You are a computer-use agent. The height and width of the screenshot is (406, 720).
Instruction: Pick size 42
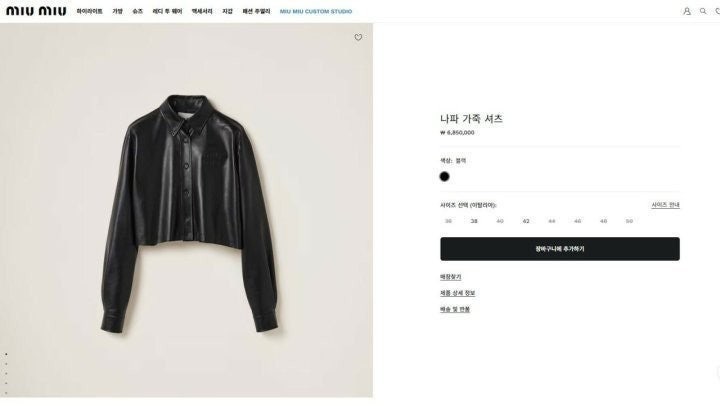(526, 221)
